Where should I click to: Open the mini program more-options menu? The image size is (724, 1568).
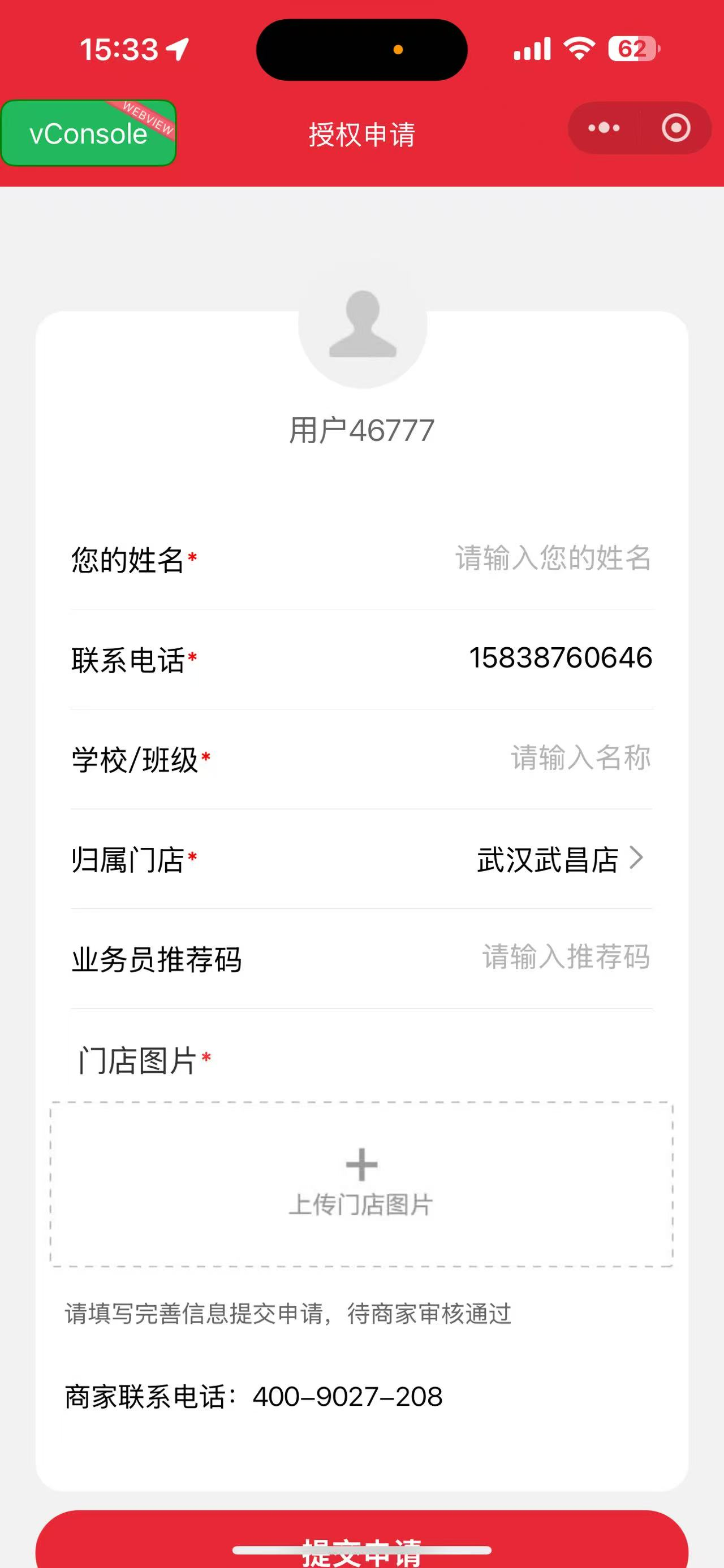coord(604,128)
